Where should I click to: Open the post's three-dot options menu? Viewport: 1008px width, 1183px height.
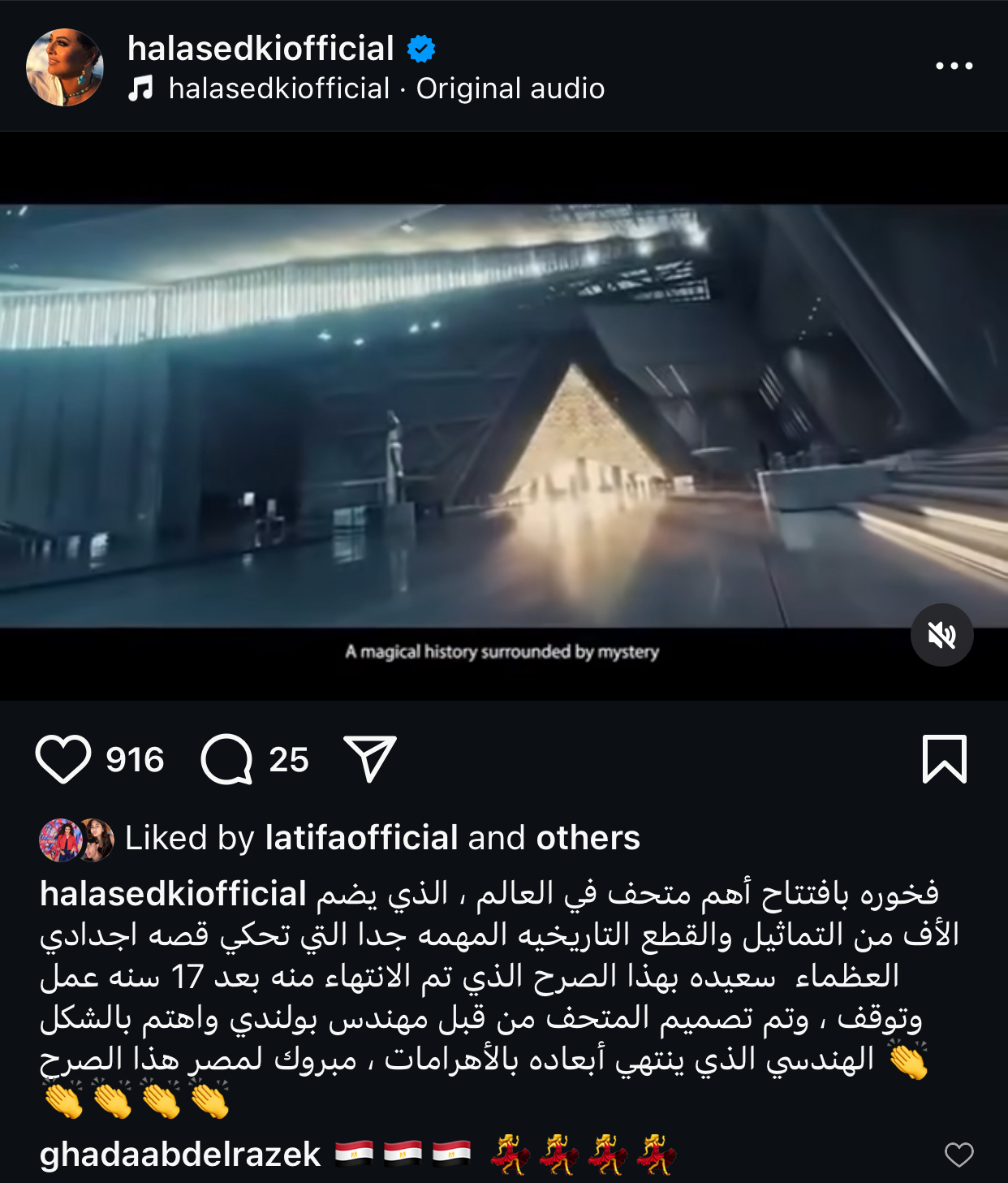pyautogui.click(x=954, y=66)
